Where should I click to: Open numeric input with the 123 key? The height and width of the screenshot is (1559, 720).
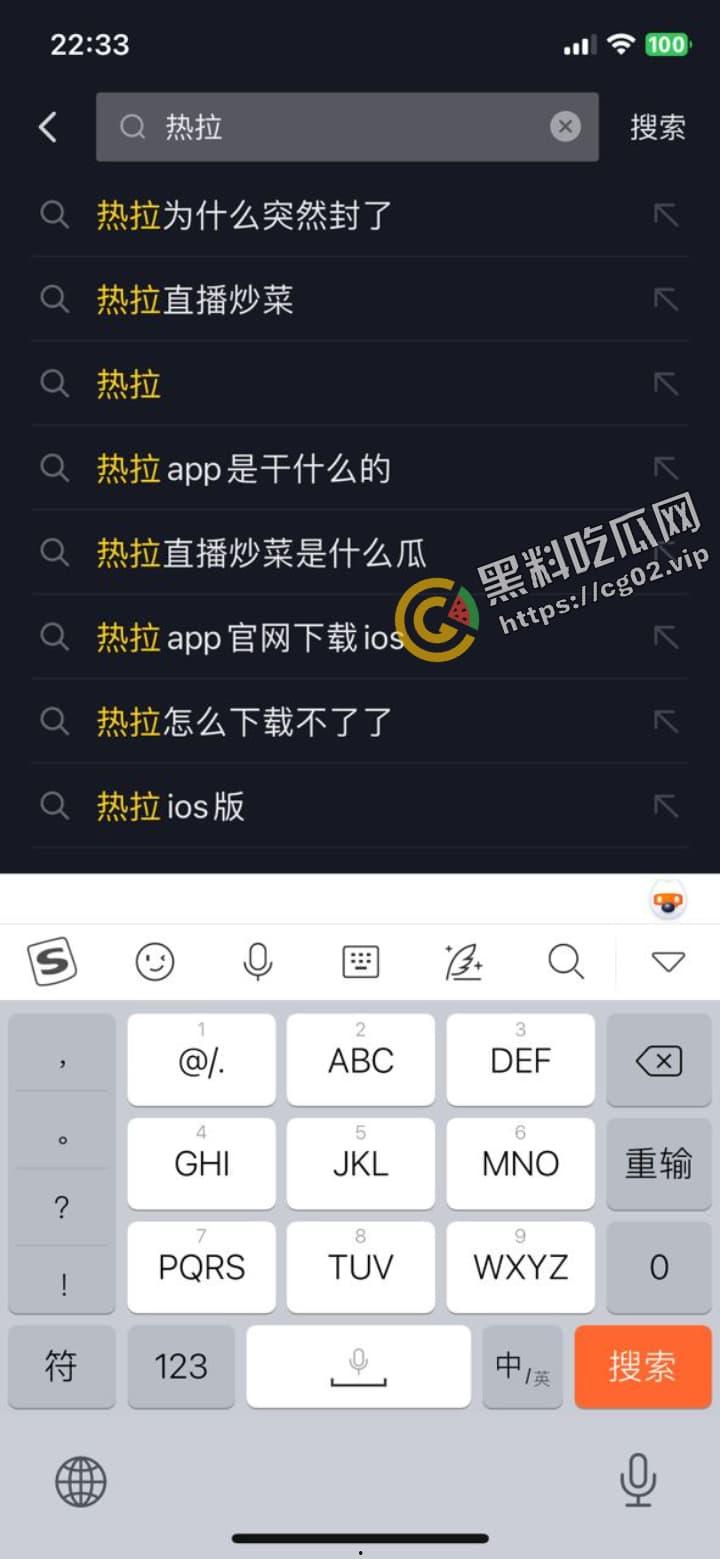coord(181,1367)
